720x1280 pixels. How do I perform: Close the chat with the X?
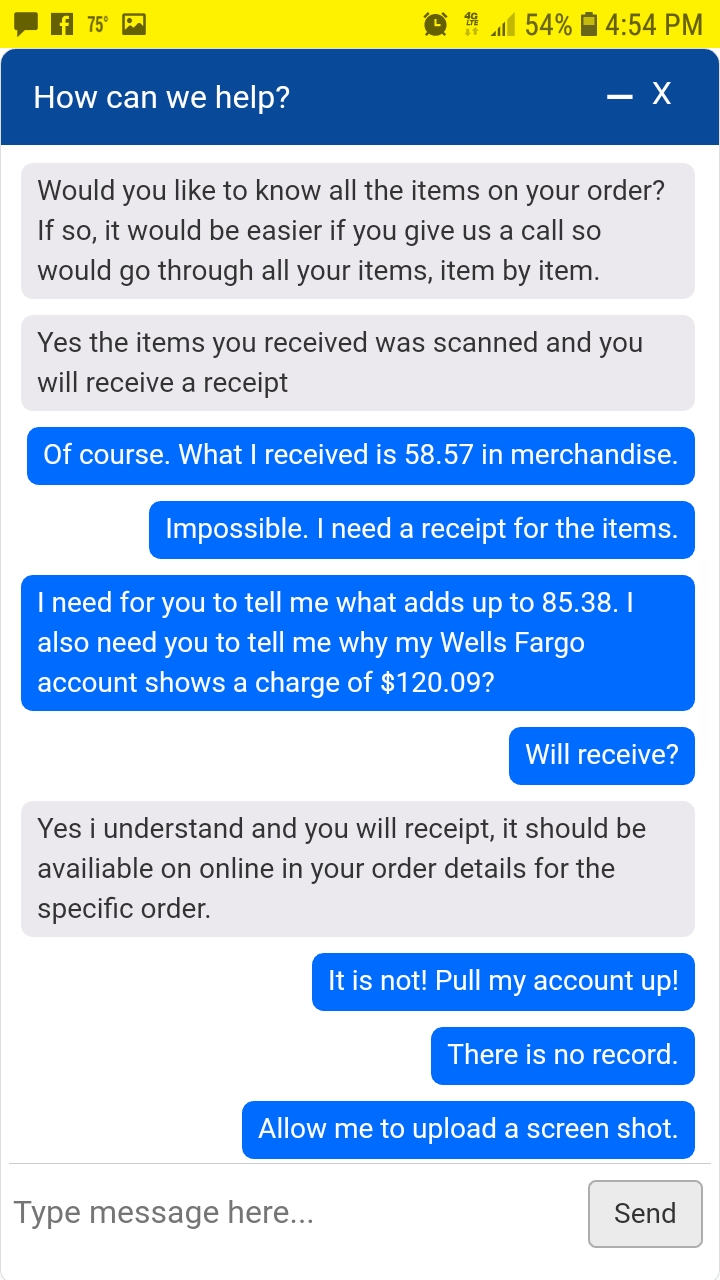pyautogui.click(x=662, y=93)
